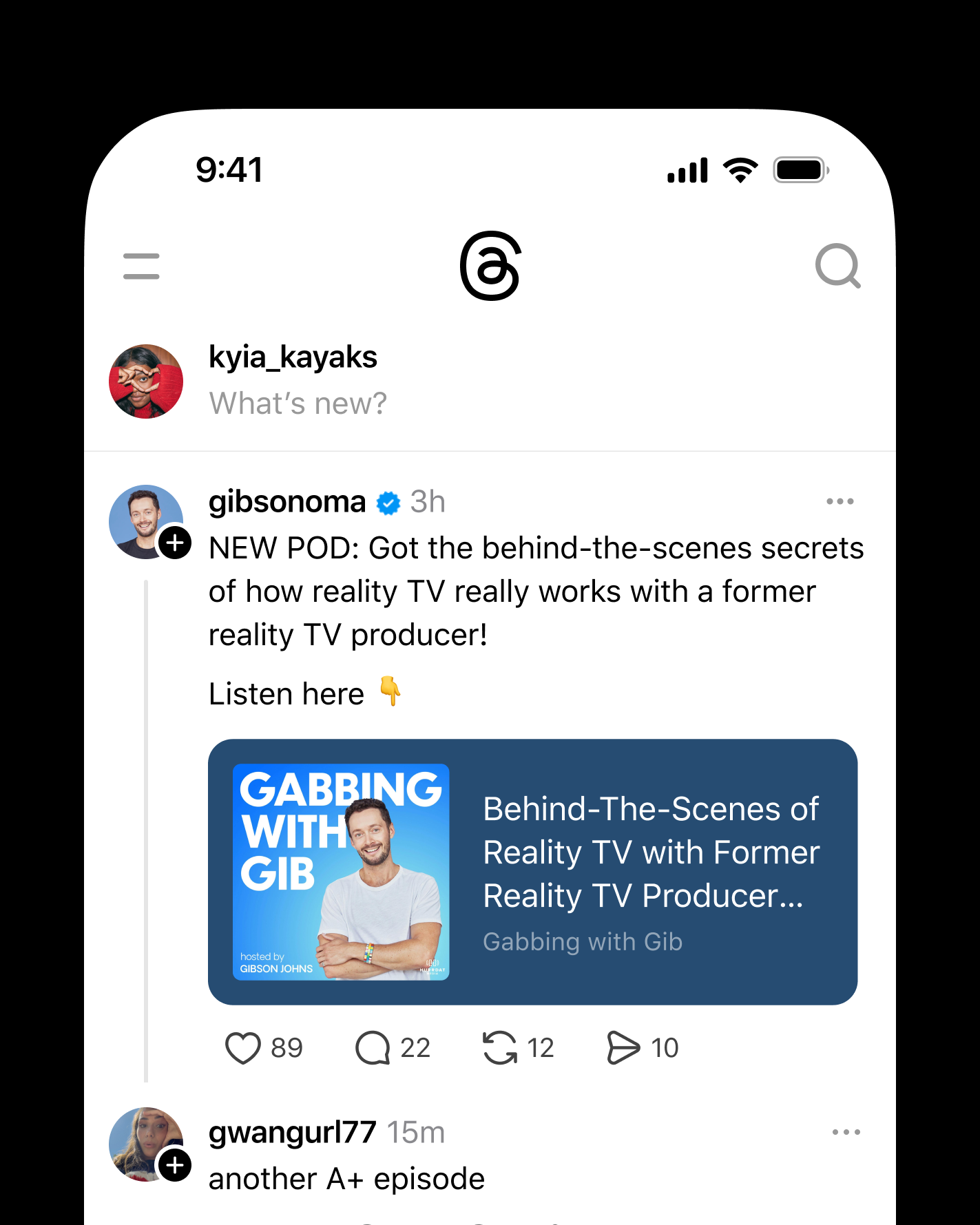The width and height of the screenshot is (980, 1225).
Task: Open the menu icon at top left
Action: click(x=141, y=266)
